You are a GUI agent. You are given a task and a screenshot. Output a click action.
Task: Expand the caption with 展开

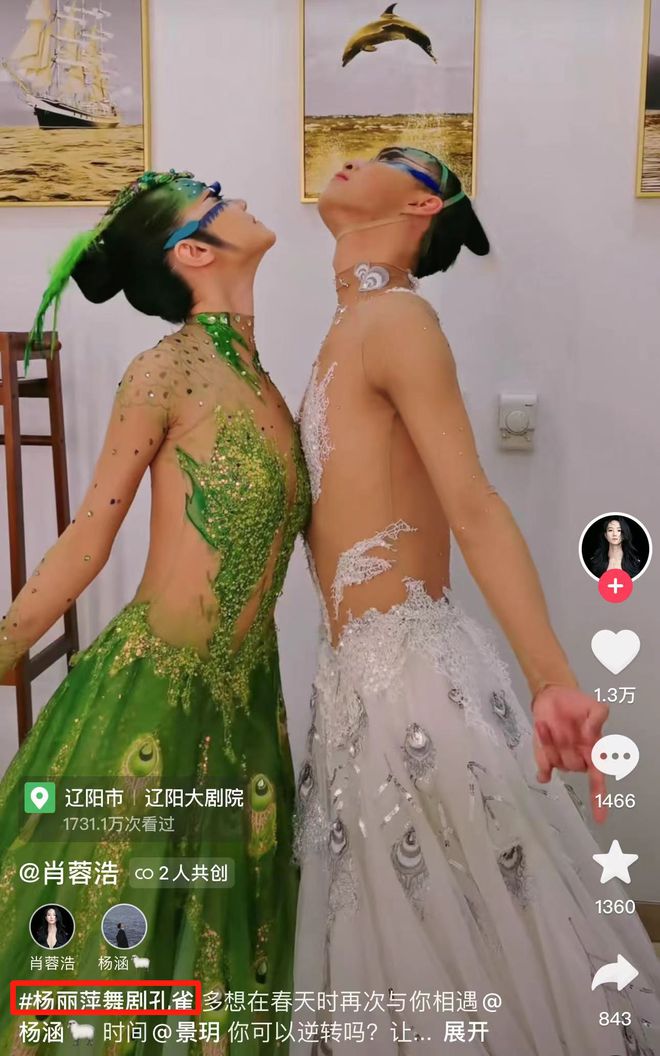coord(465,1032)
